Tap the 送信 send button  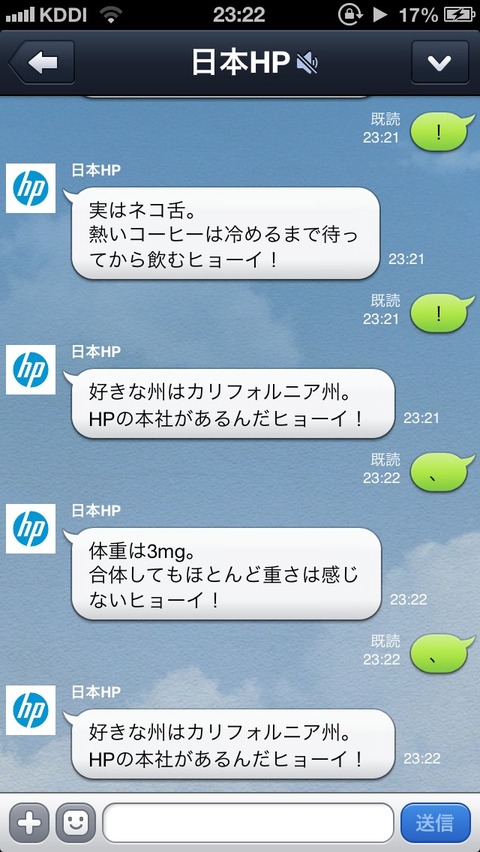[x=435, y=823]
